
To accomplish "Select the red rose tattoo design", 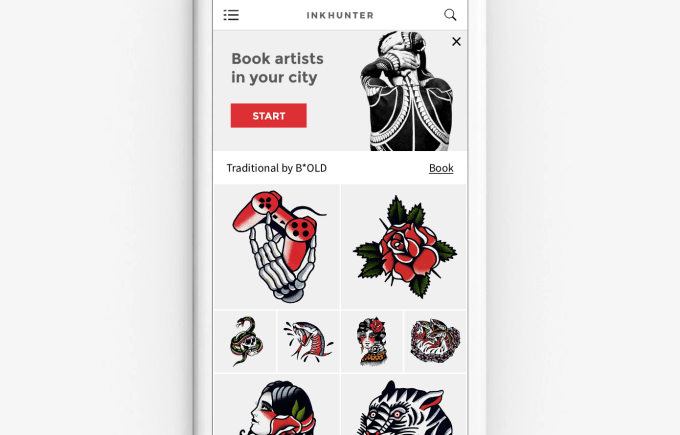I will (x=403, y=246).
